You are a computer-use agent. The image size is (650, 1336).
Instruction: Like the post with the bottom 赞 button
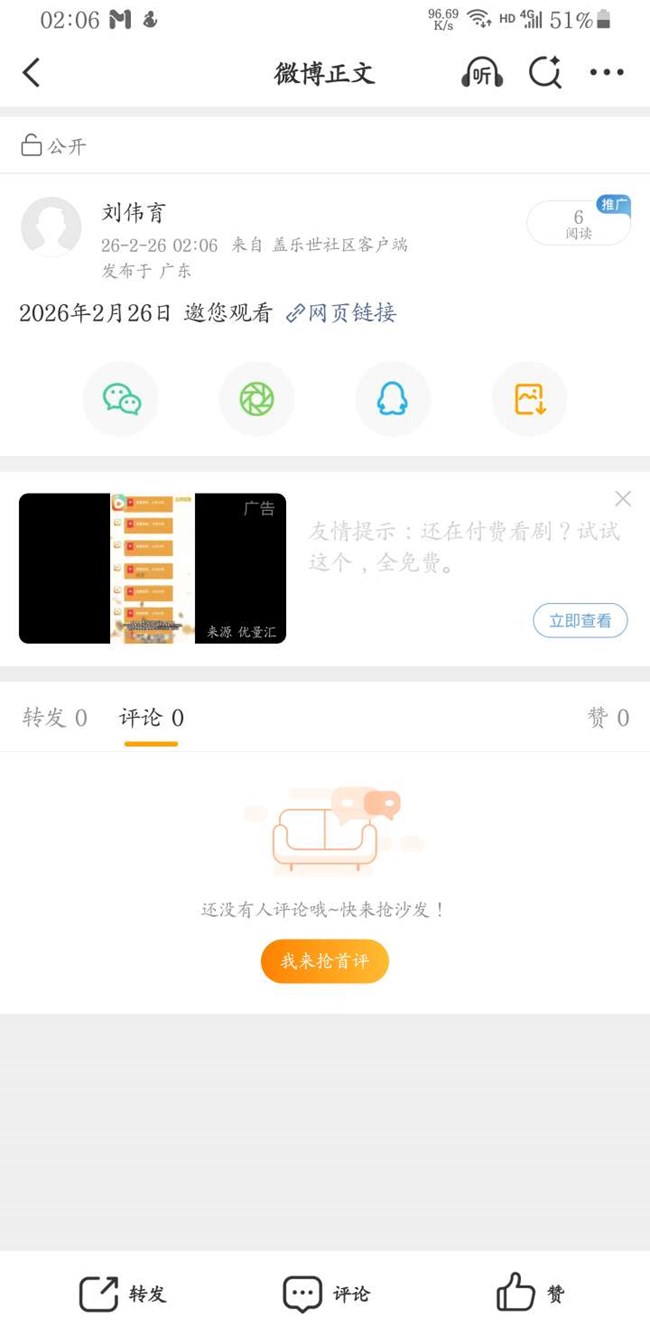[531, 1294]
